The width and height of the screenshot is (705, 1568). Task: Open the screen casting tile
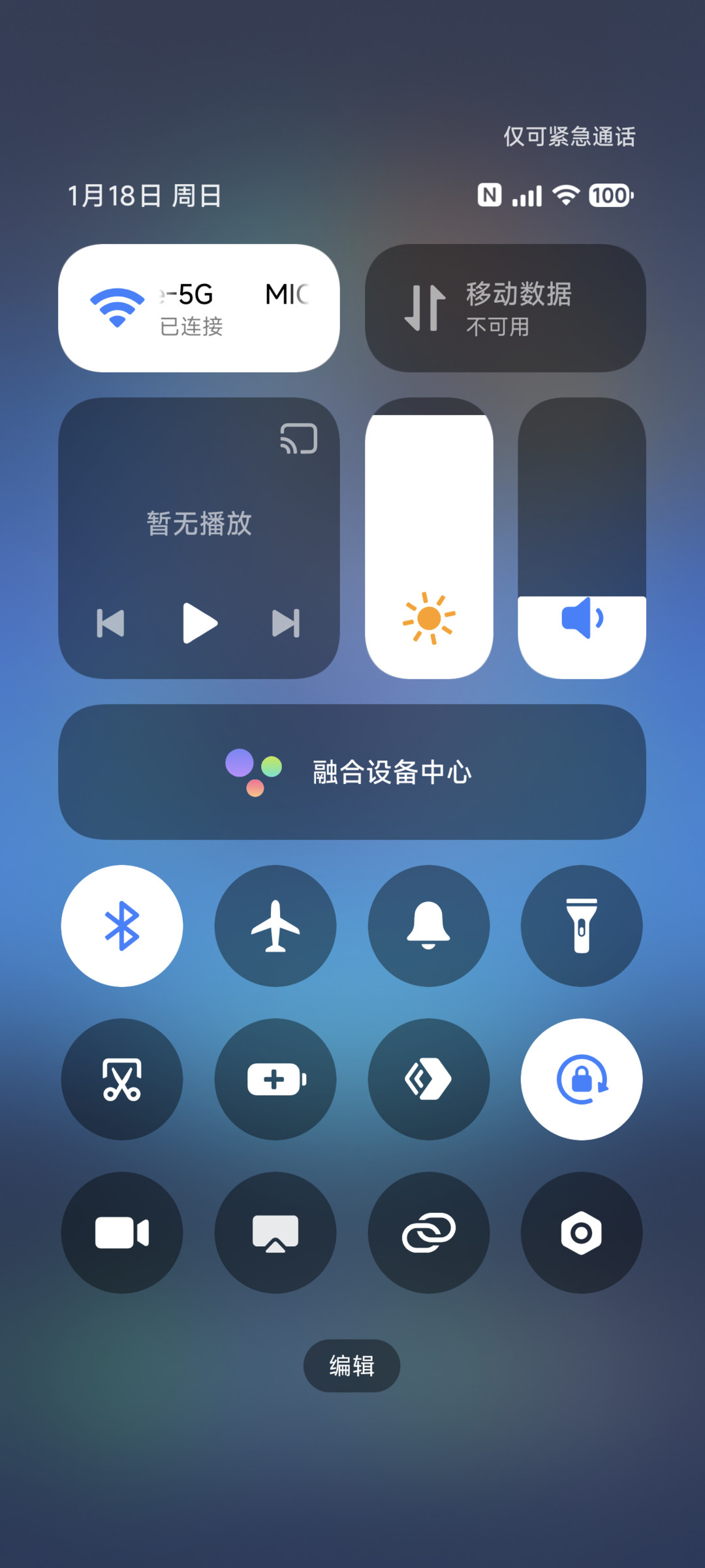click(275, 1232)
